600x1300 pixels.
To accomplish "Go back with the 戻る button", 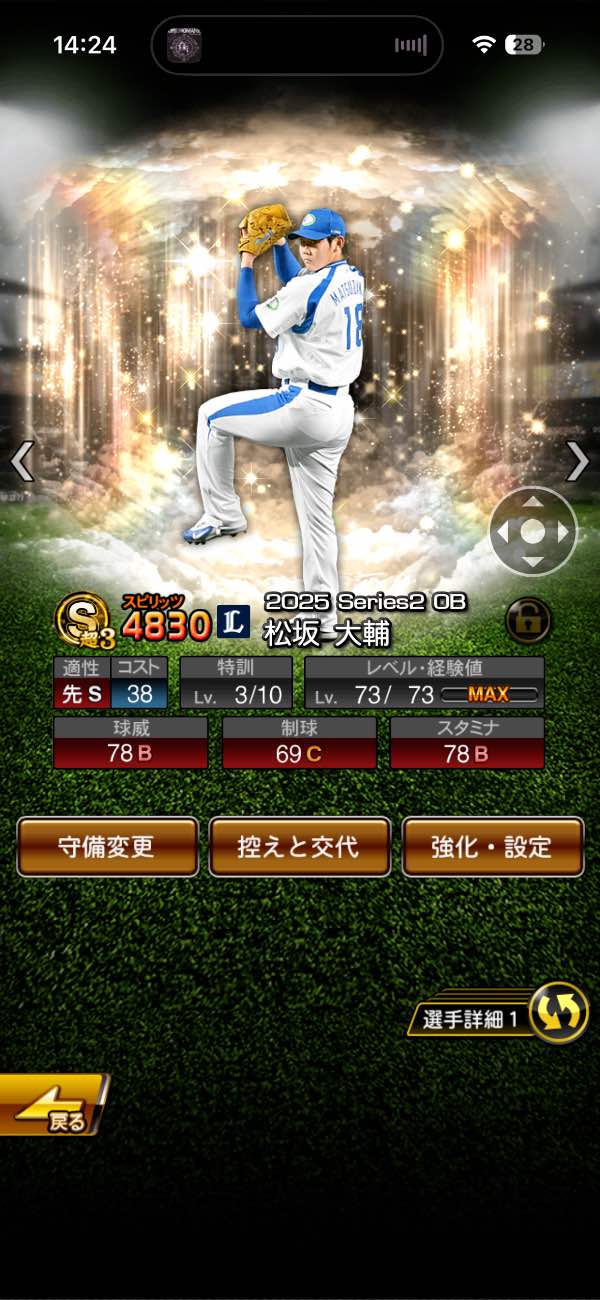I will click(x=52, y=1106).
